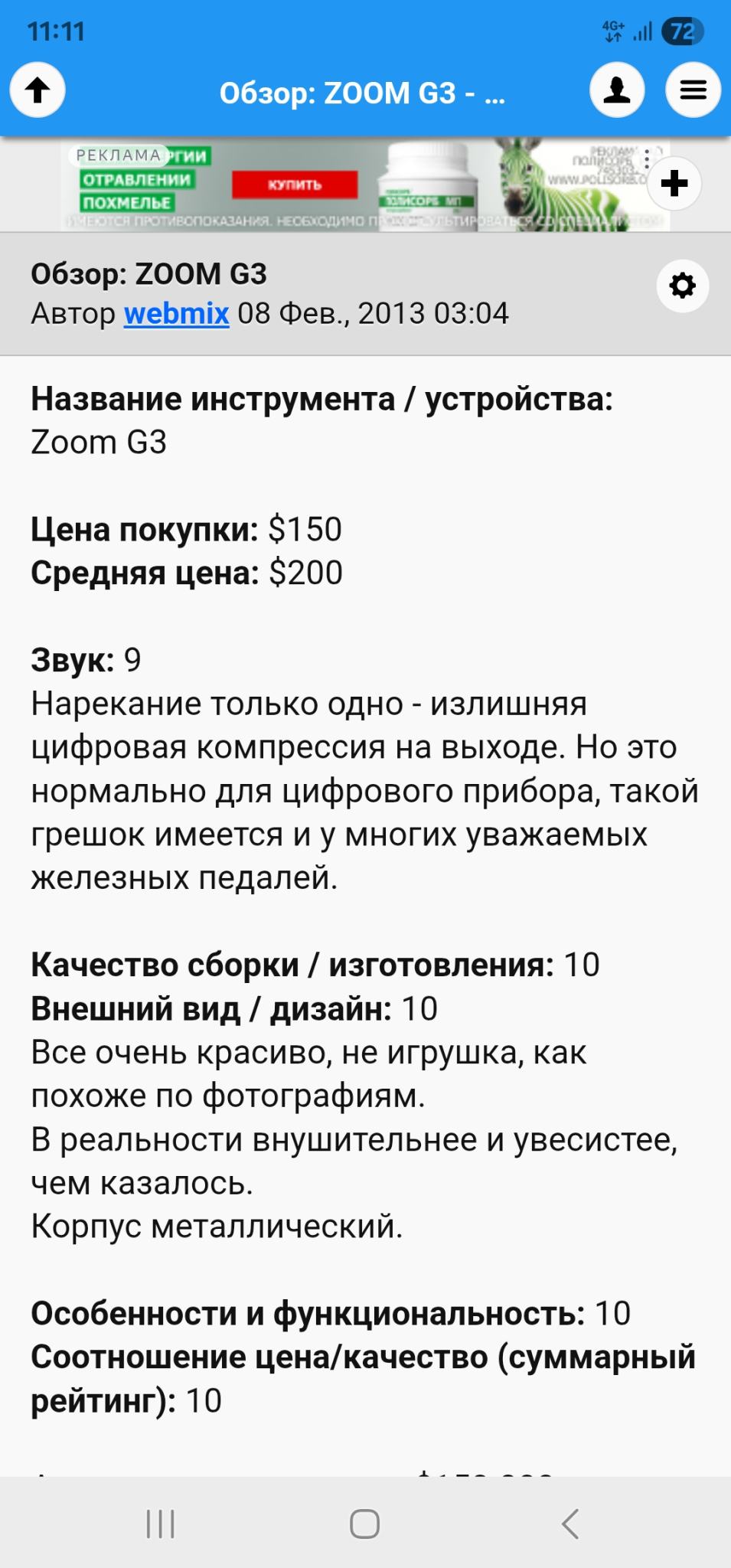Viewport: 731px width, 1568px height.
Task: Tap the plus floating button
Action: pyautogui.click(x=674, y=184)
